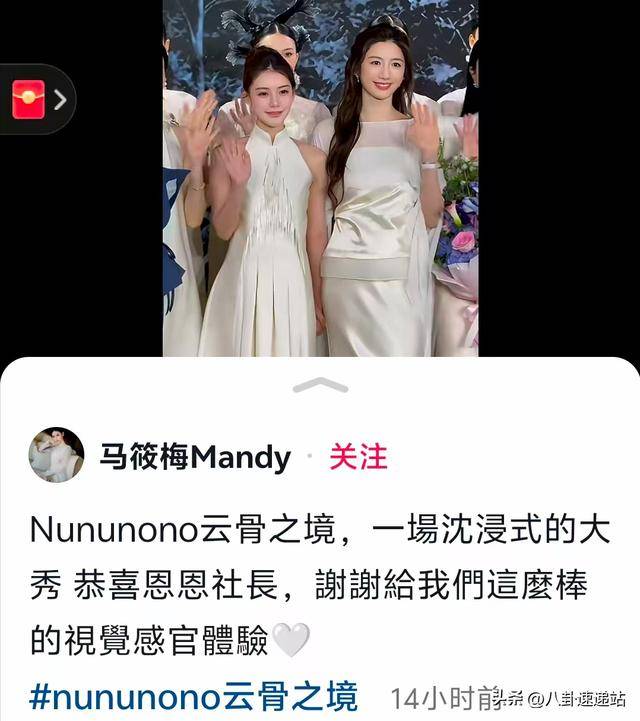Open 马筱梅Mandy's profile avatar

point(56,455)
